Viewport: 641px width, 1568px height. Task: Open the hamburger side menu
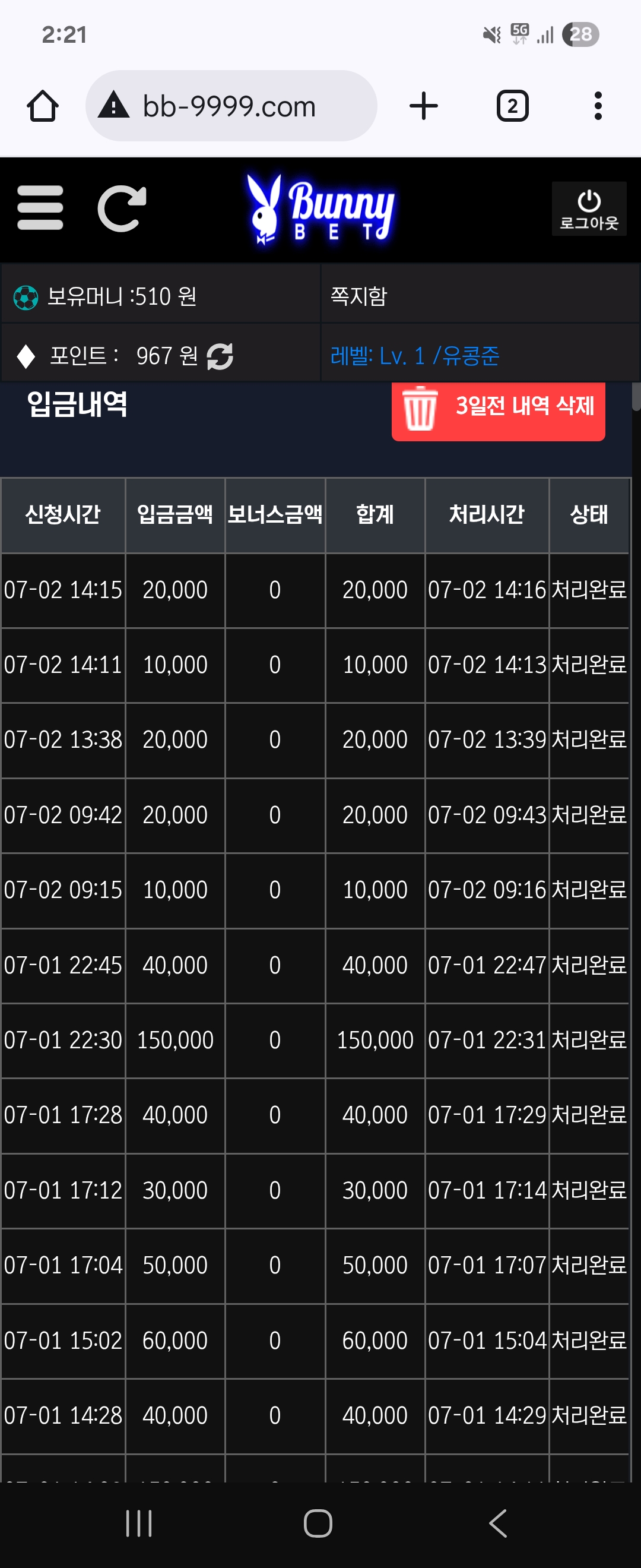coord(40,208)
